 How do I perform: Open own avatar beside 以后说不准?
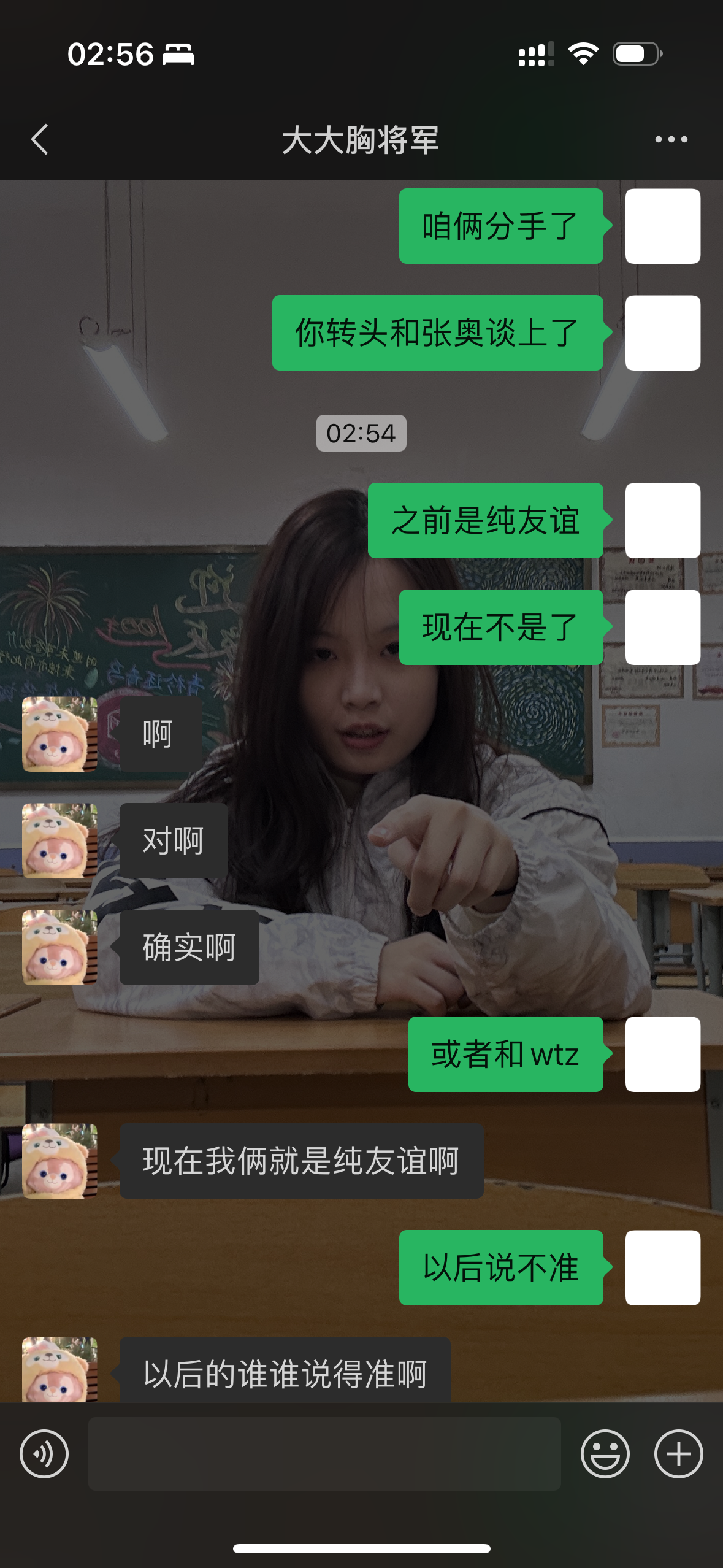pyautogui.click(x=662, y=1267)
